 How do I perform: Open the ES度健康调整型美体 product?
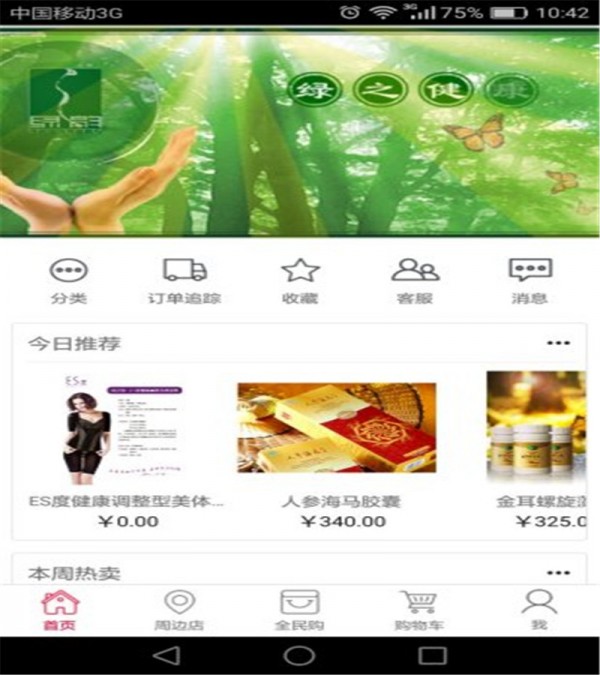122,450
